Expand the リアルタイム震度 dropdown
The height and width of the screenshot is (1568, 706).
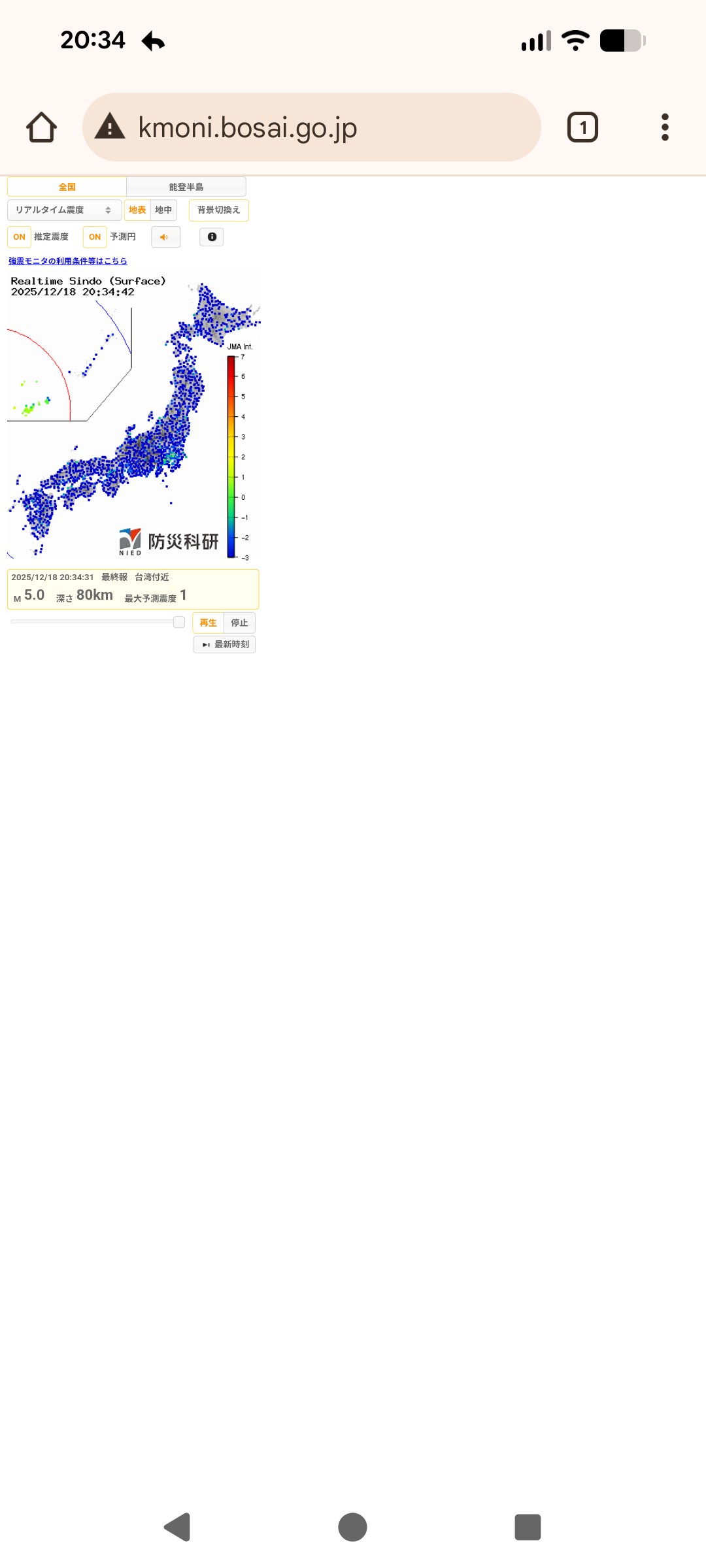click(64, 210)
